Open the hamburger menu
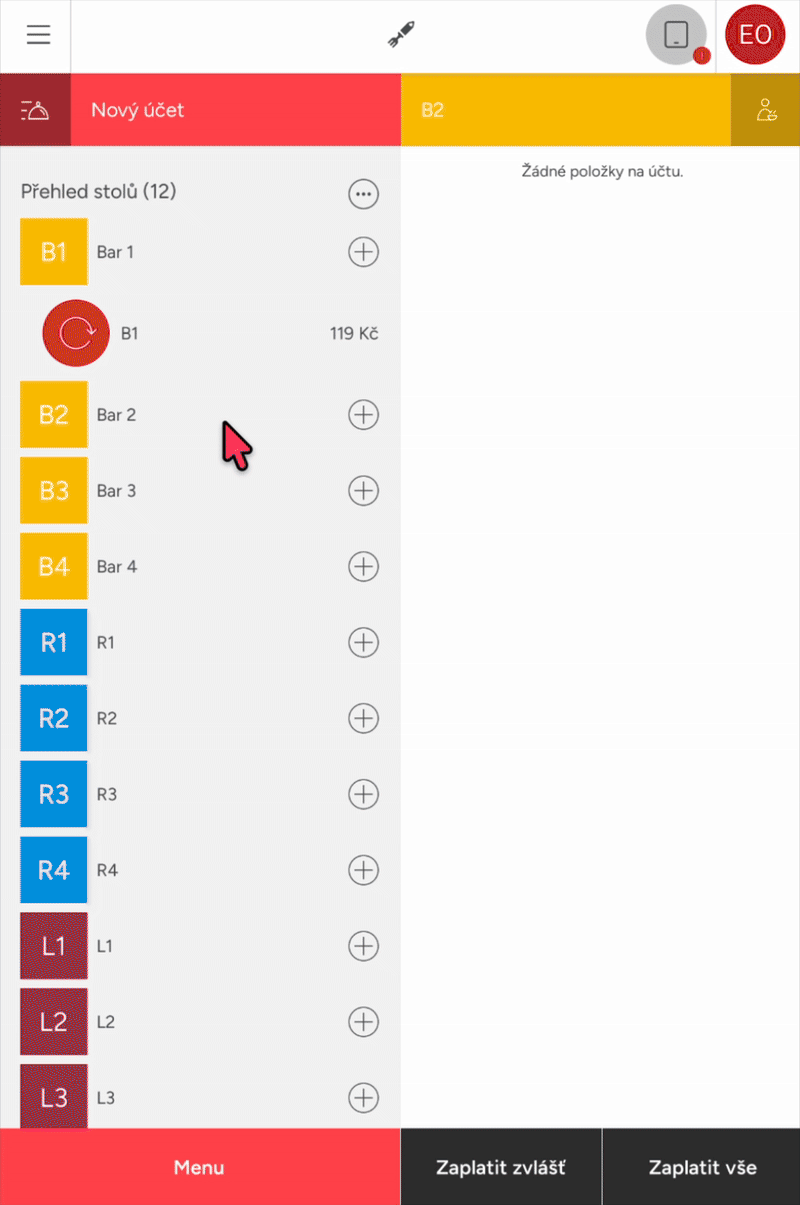The height and width of the screenshot is (1205, 800). point(38,35)
